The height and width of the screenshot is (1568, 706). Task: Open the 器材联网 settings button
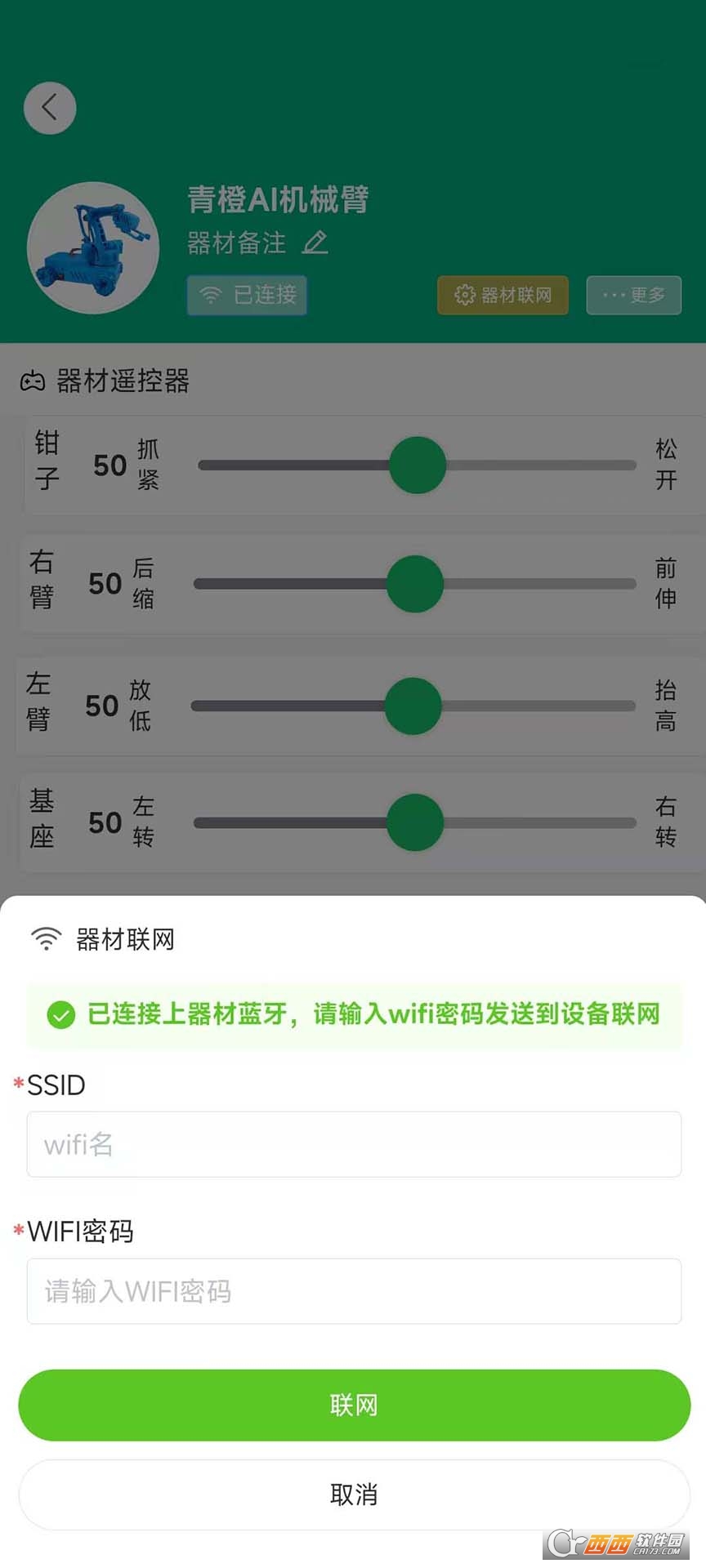tap(503, 295)
